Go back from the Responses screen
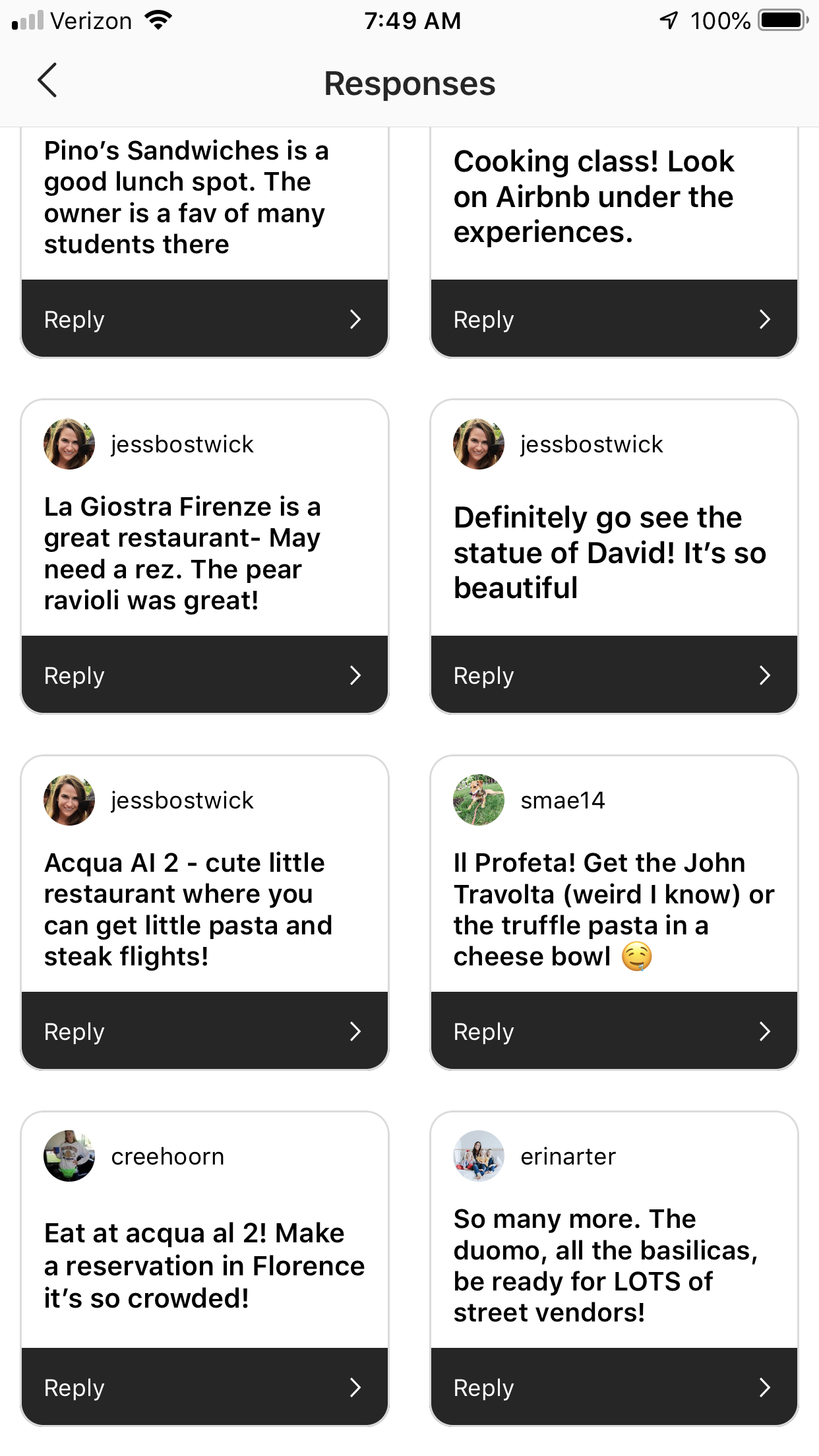Viewport: 819px width, 1456px height. (x=47, y=81)
